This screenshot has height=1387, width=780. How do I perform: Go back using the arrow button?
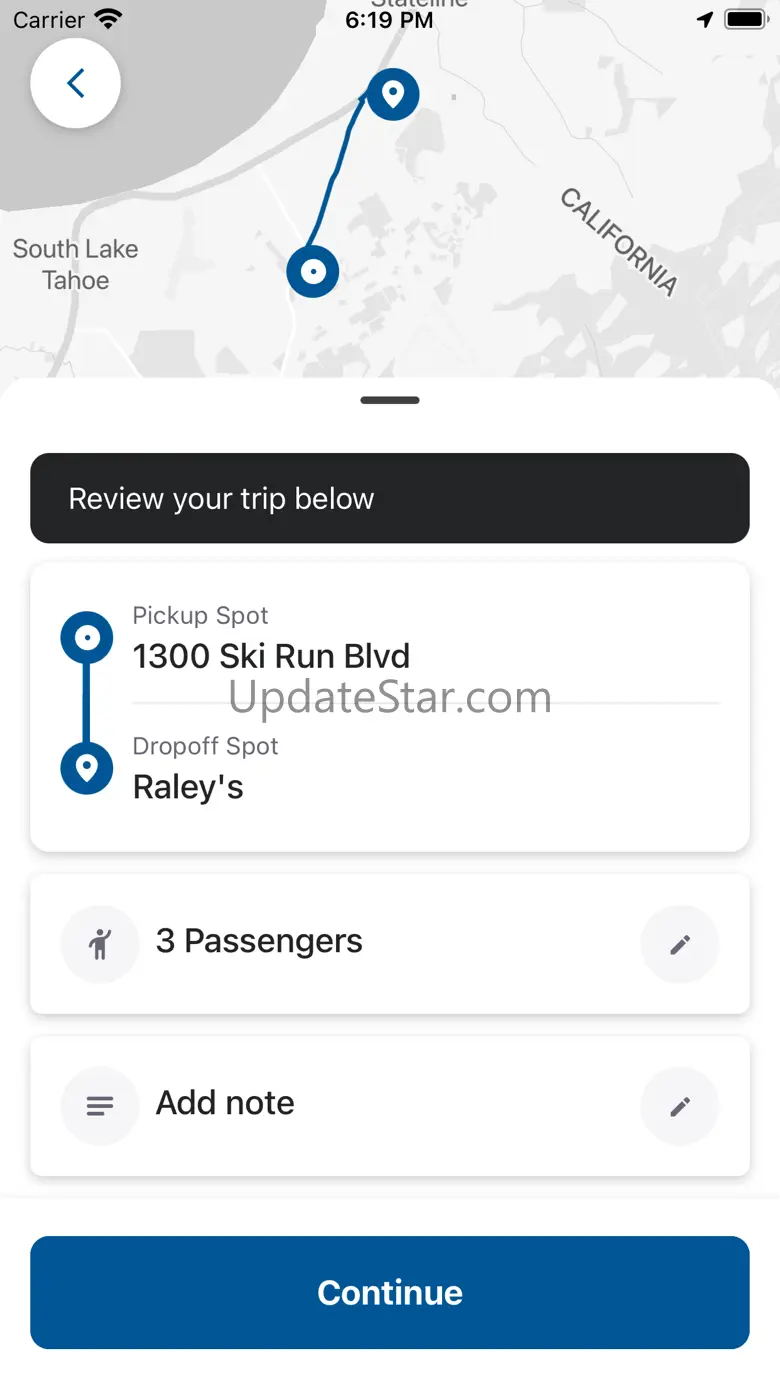tap(75, 83)
